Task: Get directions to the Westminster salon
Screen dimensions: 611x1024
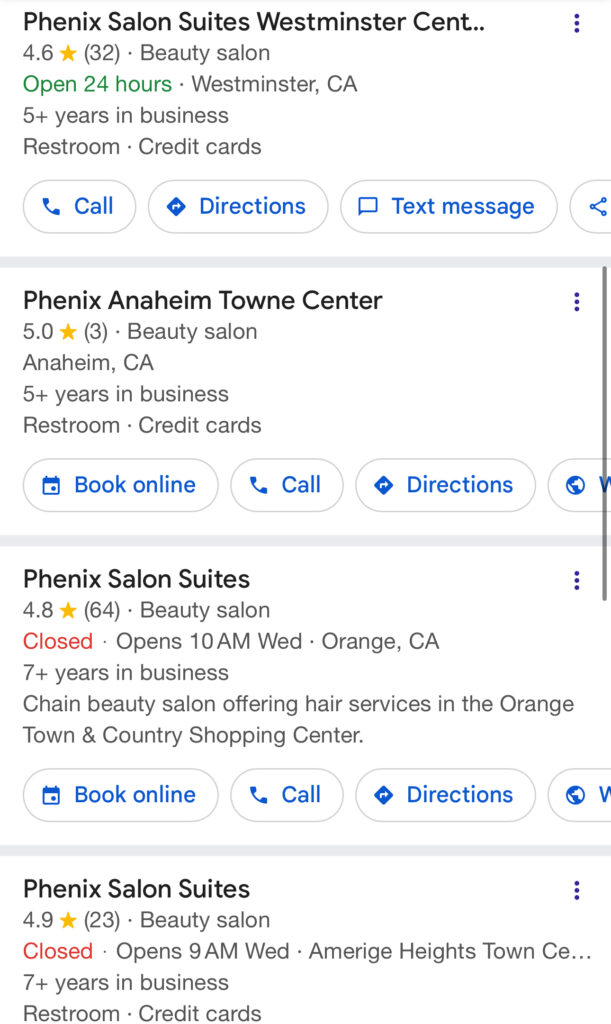Action: point(238,206)
